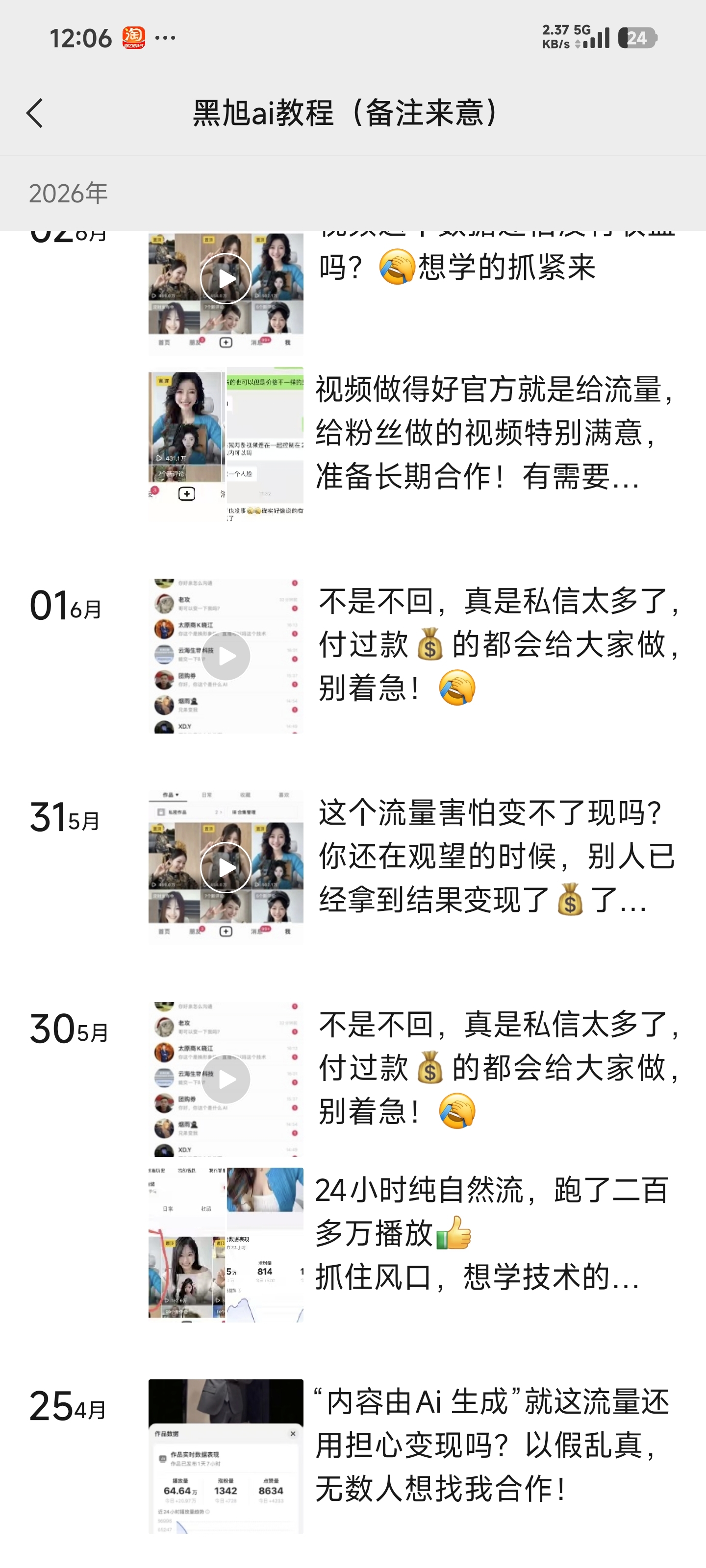
Task: Go back using the top-left arrow
Action: (x=35, y=113)
